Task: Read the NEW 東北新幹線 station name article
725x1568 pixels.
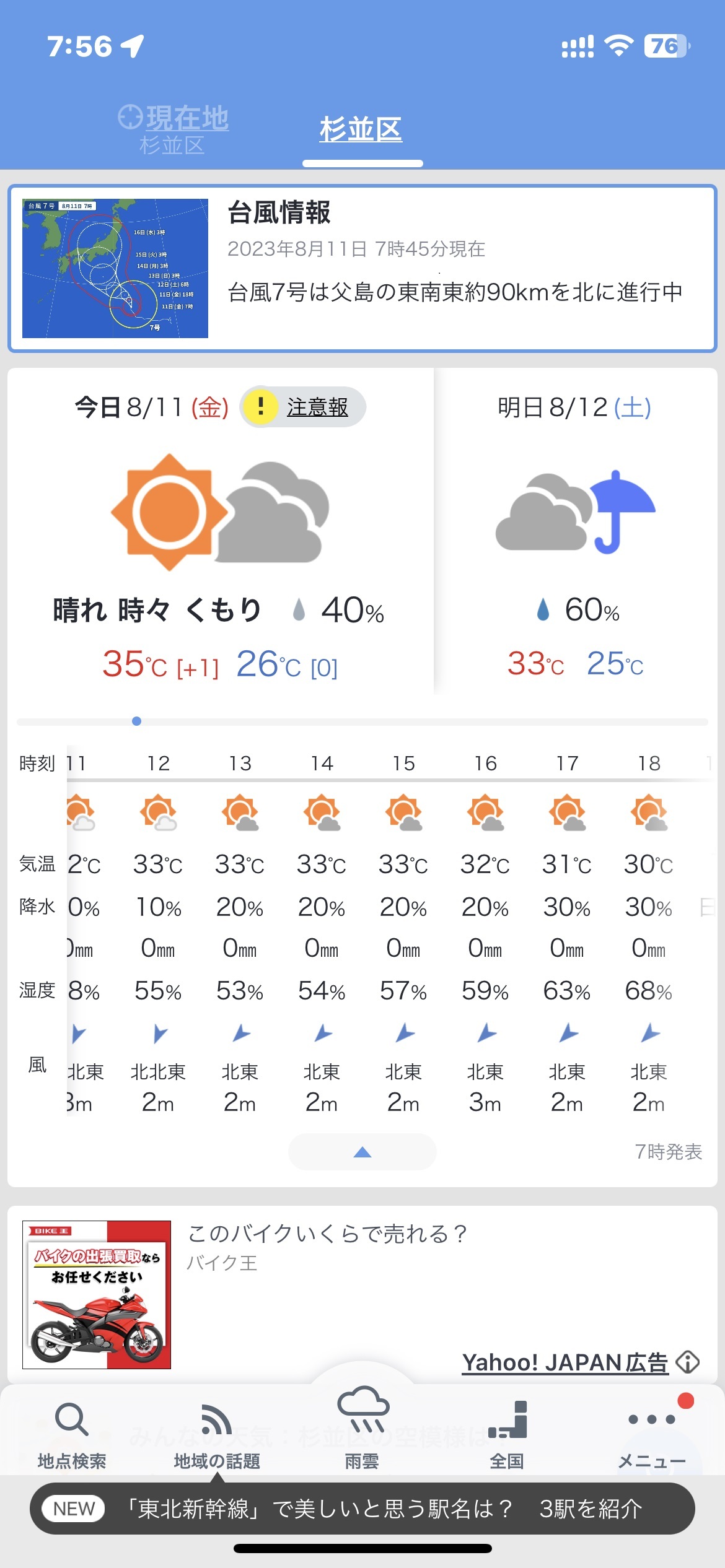Action: [x=362, y=1509]
